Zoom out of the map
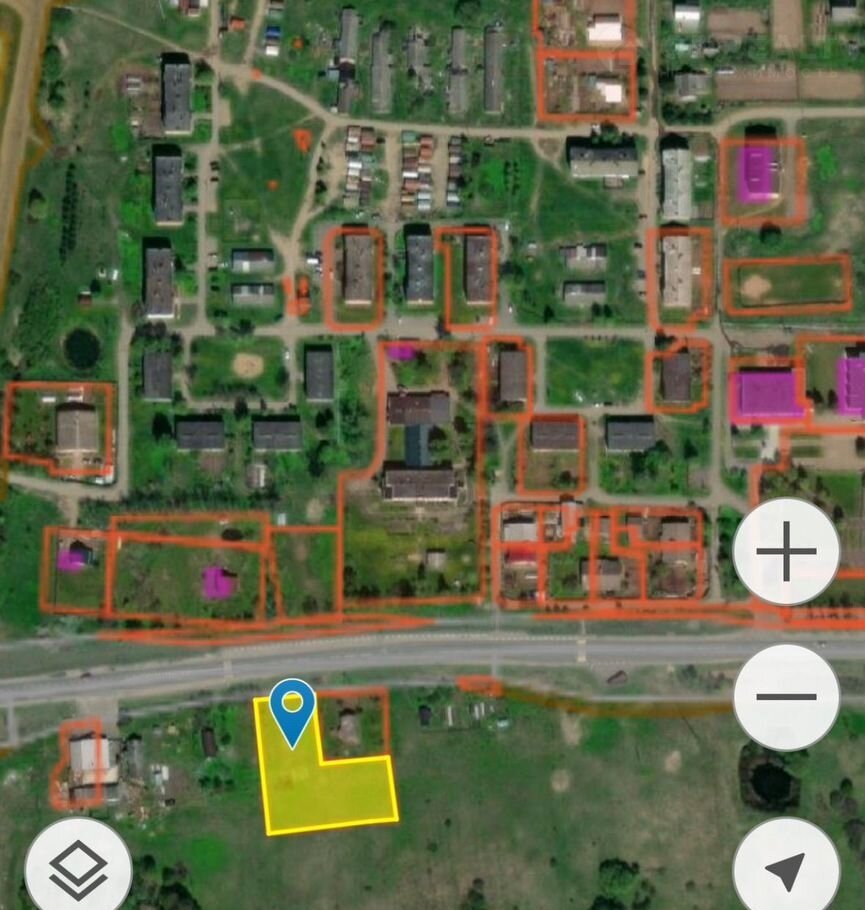The image size is (865, 910). point(786,697)
